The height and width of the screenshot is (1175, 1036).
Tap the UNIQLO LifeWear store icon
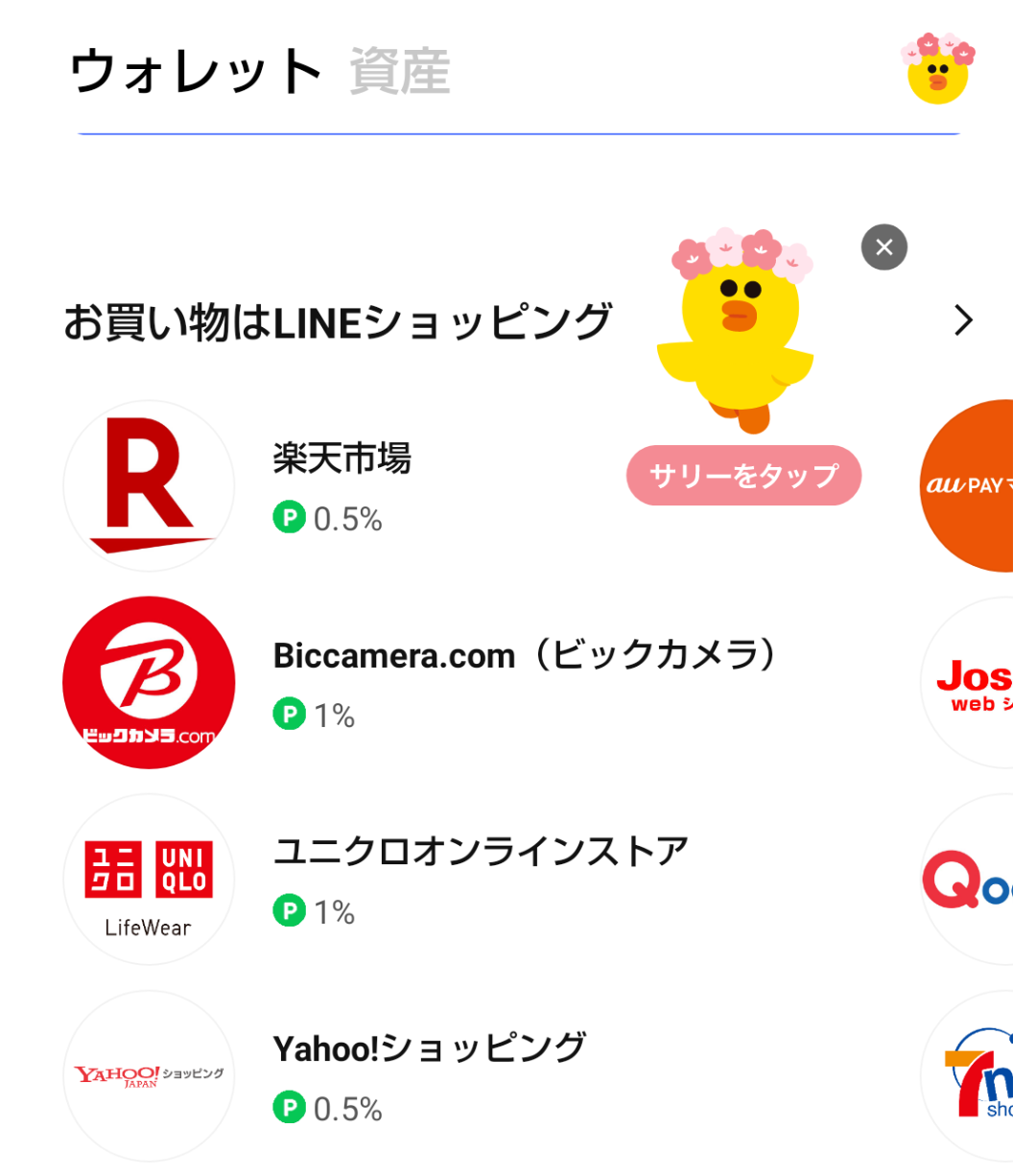[x=148, y=881]
